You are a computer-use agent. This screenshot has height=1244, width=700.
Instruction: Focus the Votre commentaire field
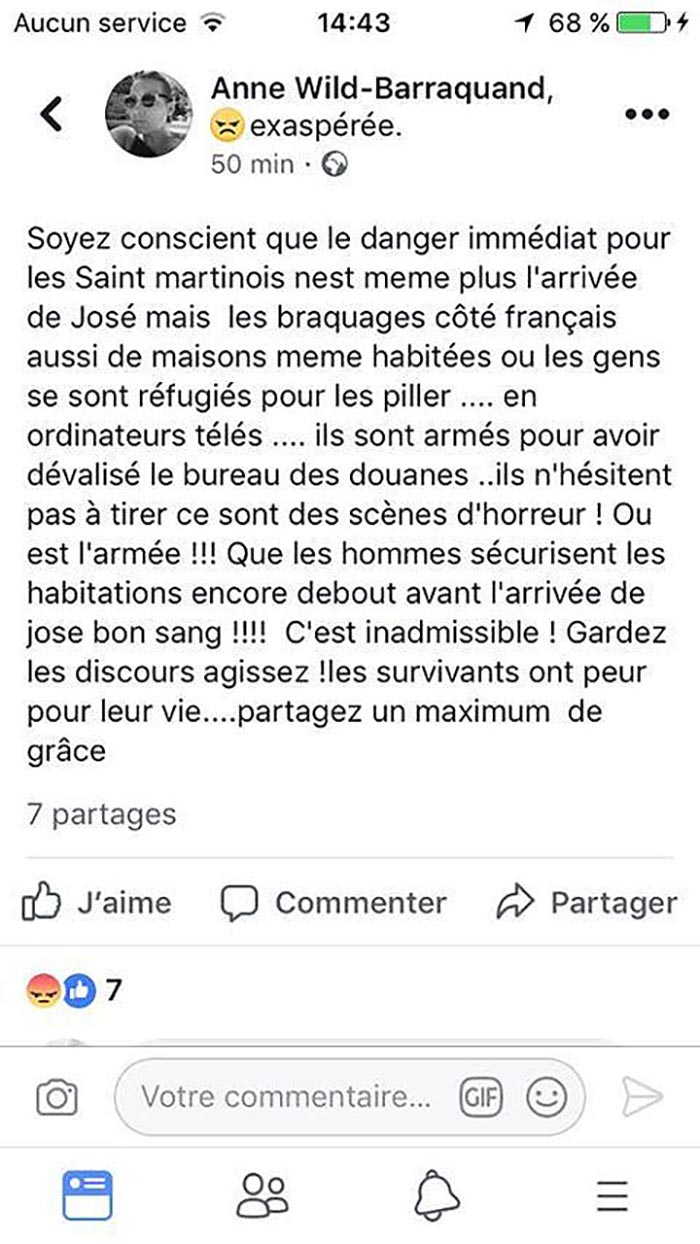[x=285, y=1097]
